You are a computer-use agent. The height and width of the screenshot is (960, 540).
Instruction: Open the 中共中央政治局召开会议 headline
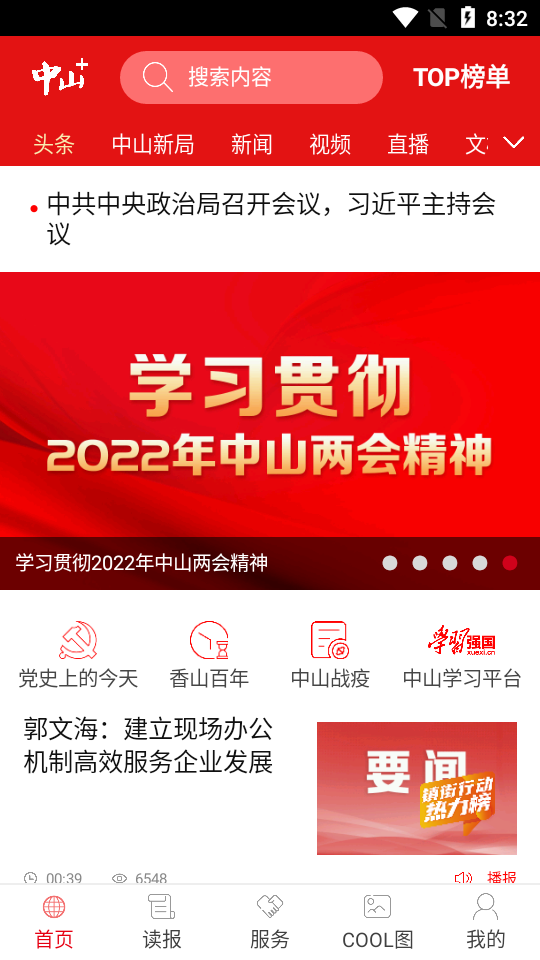[270, 219]
